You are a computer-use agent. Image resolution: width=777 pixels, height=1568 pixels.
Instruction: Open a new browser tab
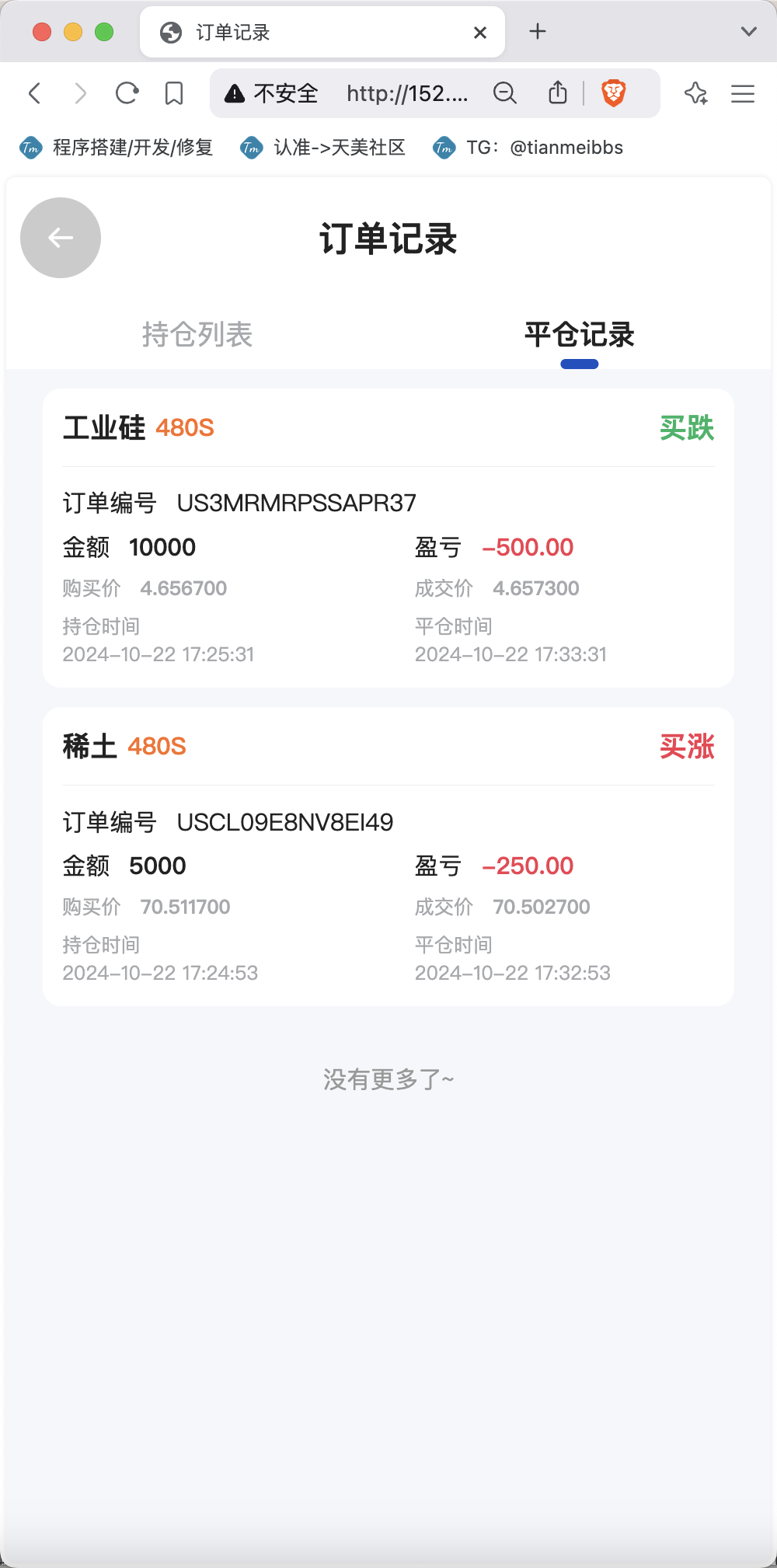538,32
